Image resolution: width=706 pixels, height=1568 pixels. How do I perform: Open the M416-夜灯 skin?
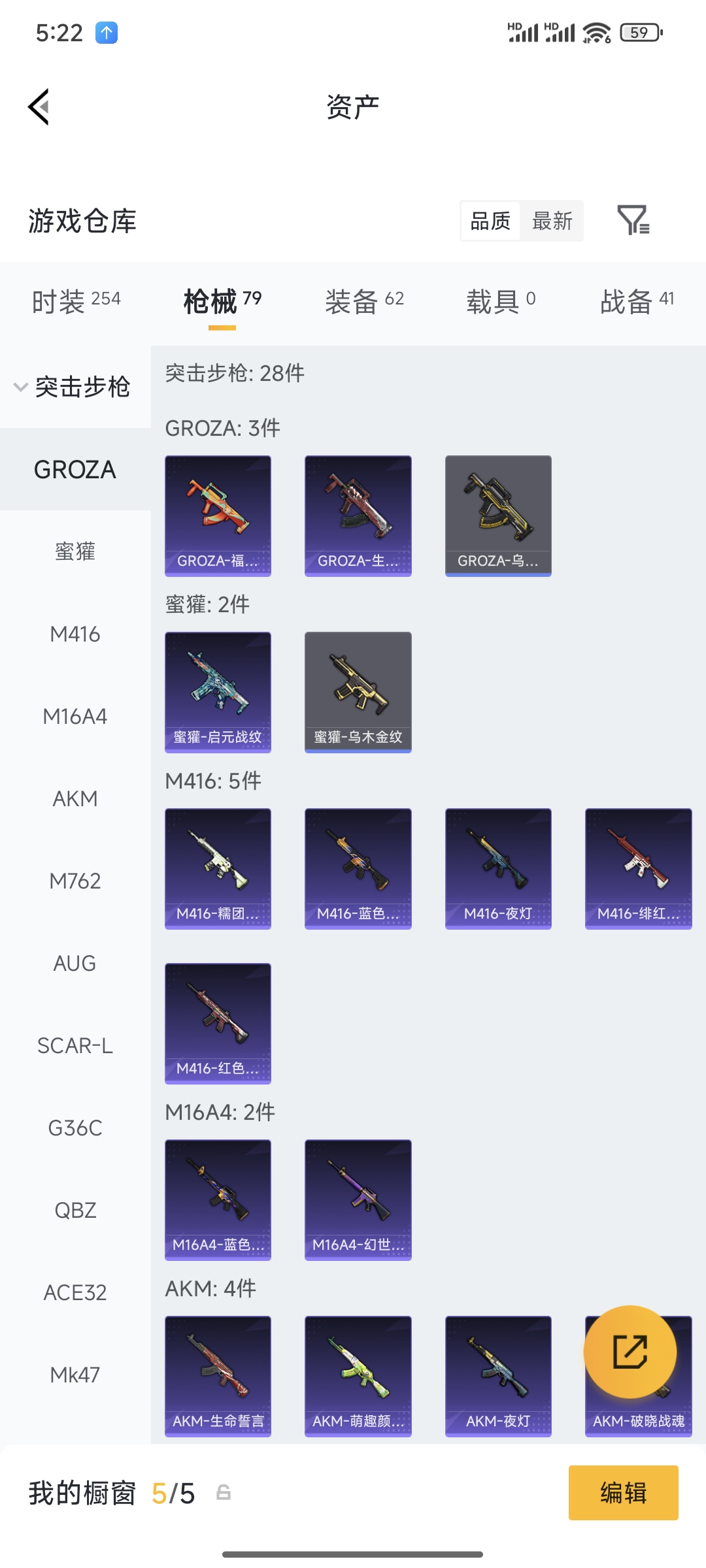(498, 868)
